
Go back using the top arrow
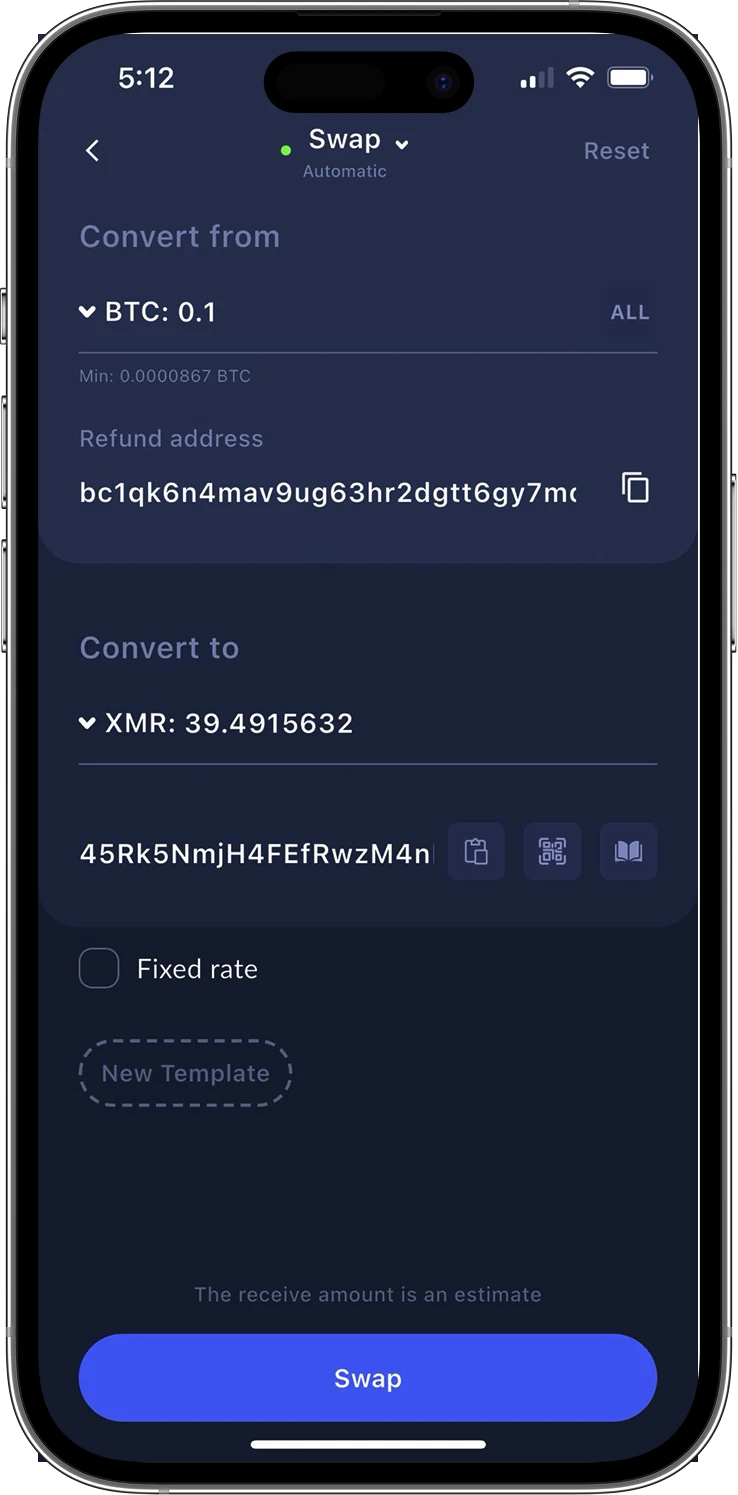point(92,151)
